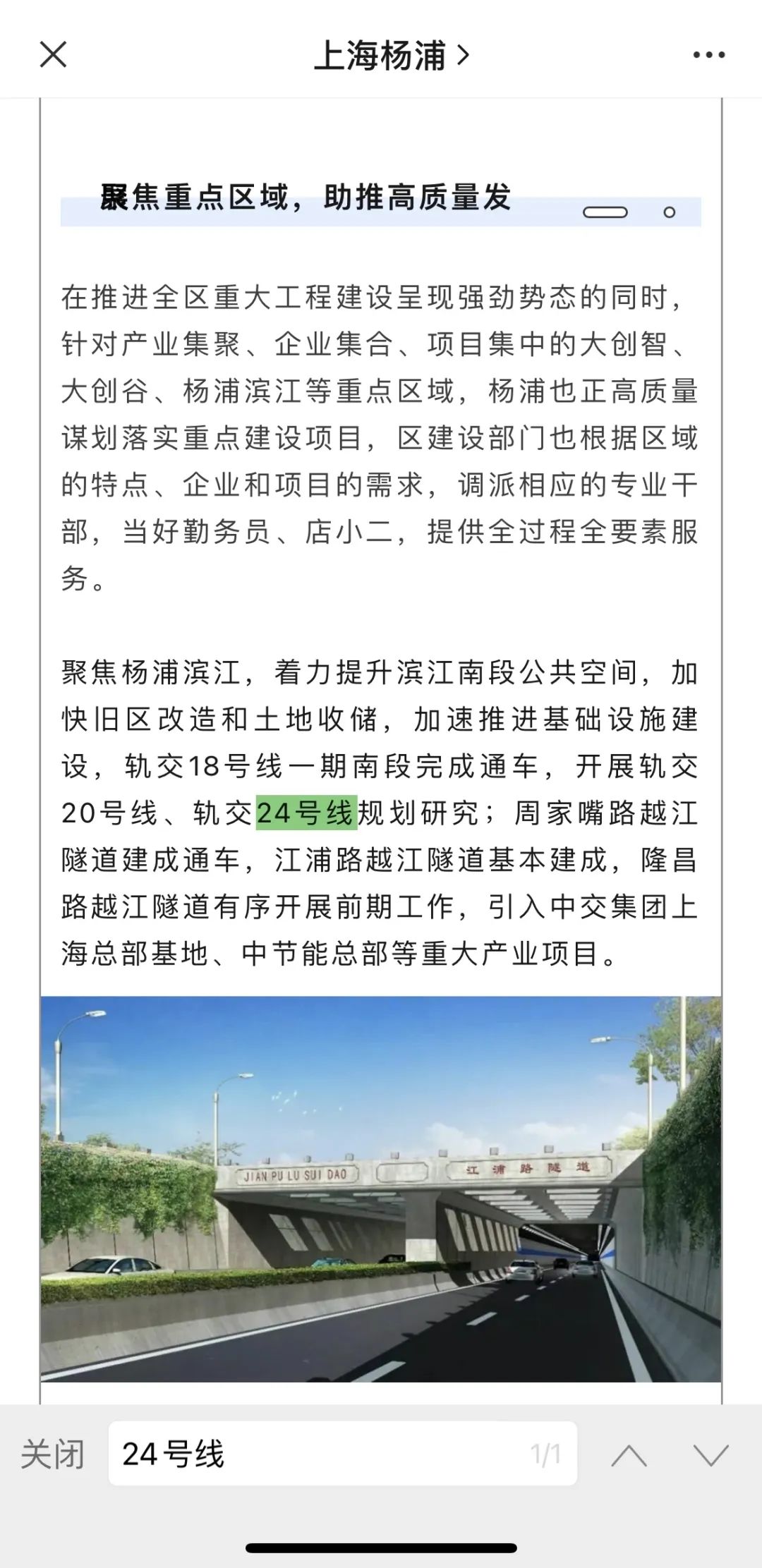
Task: Close the article page with X
Action: 53,54
